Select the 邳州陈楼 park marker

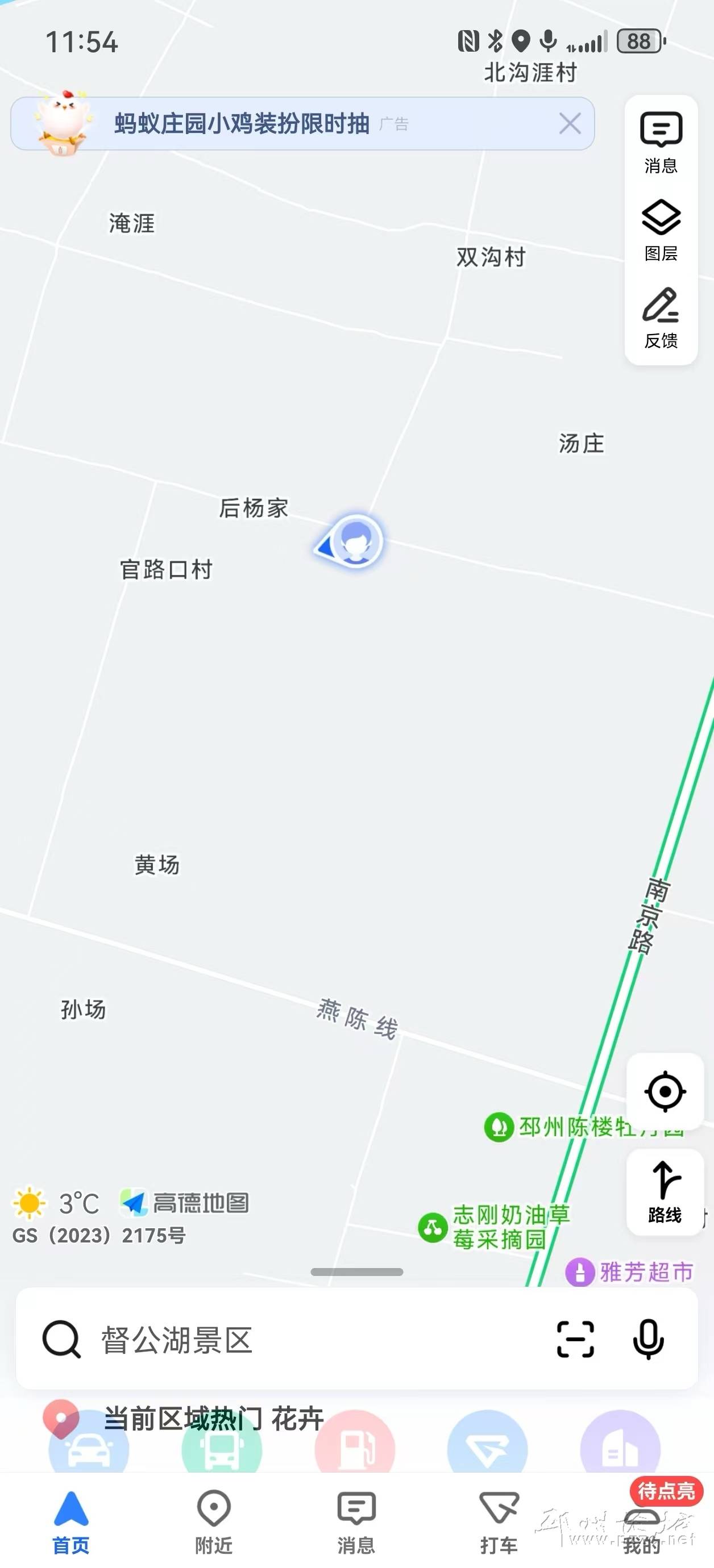point(499,1127)
